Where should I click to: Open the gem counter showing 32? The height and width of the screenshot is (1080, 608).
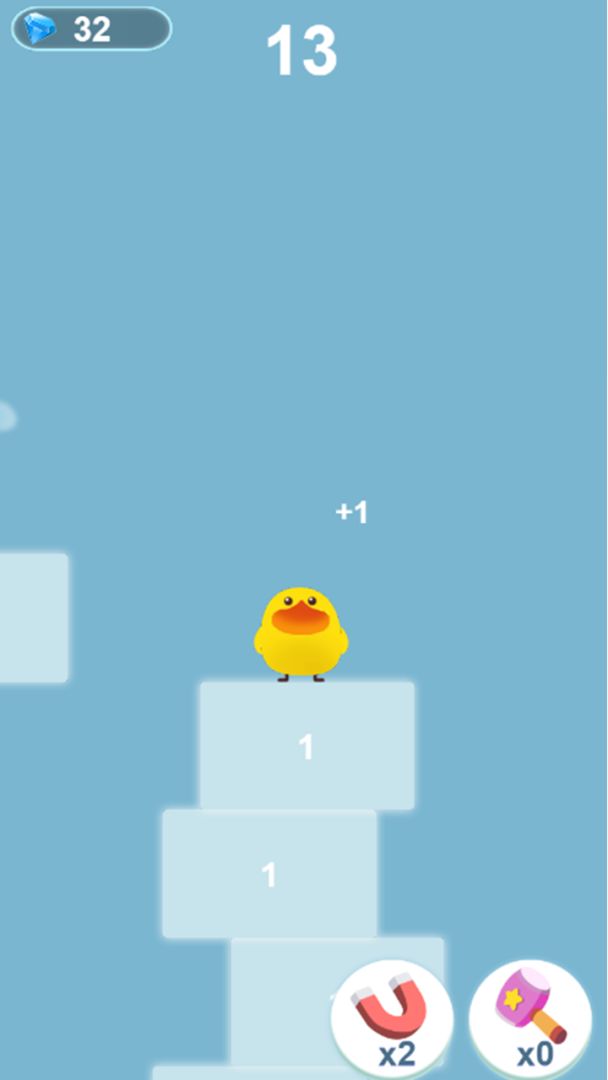coord(91,29)
